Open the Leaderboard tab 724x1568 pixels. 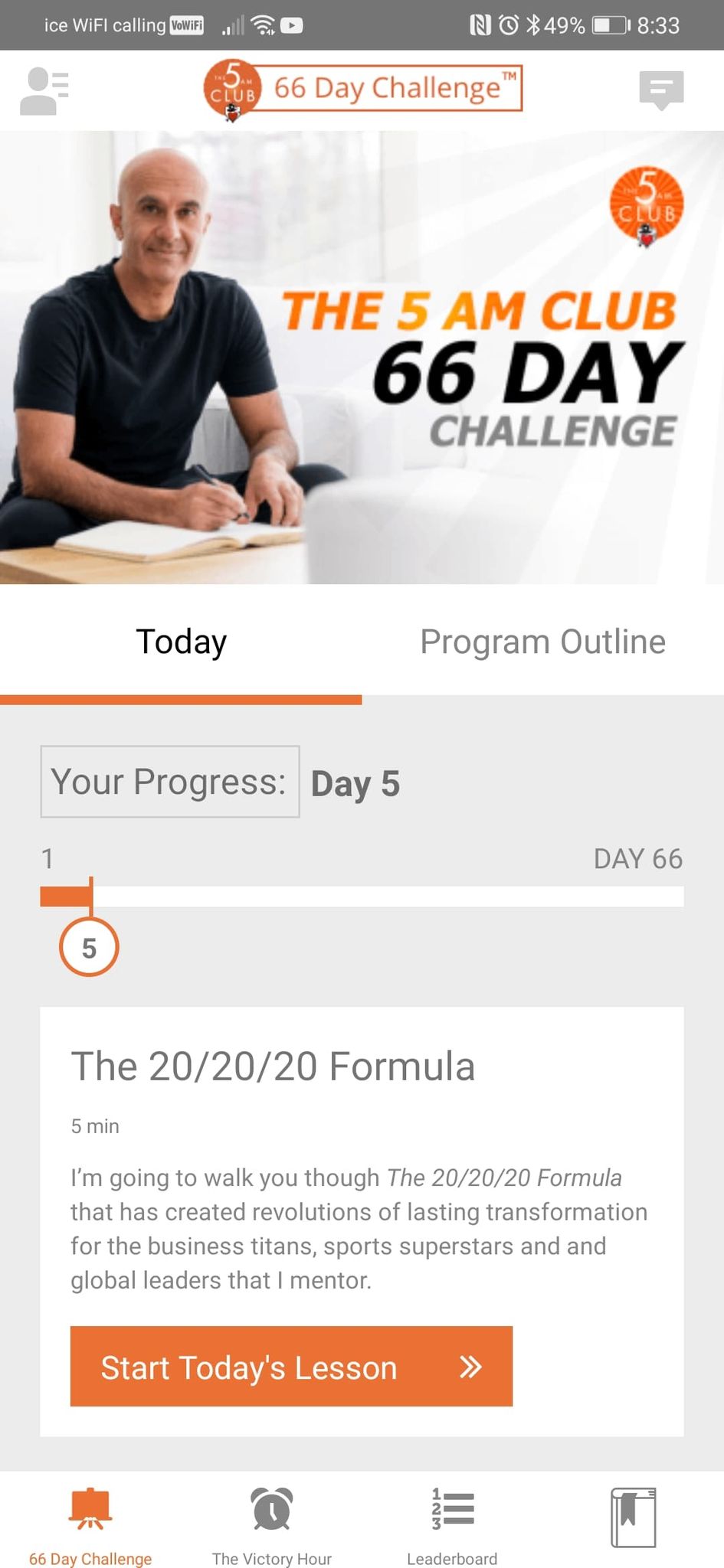(x=452, y=1525)
